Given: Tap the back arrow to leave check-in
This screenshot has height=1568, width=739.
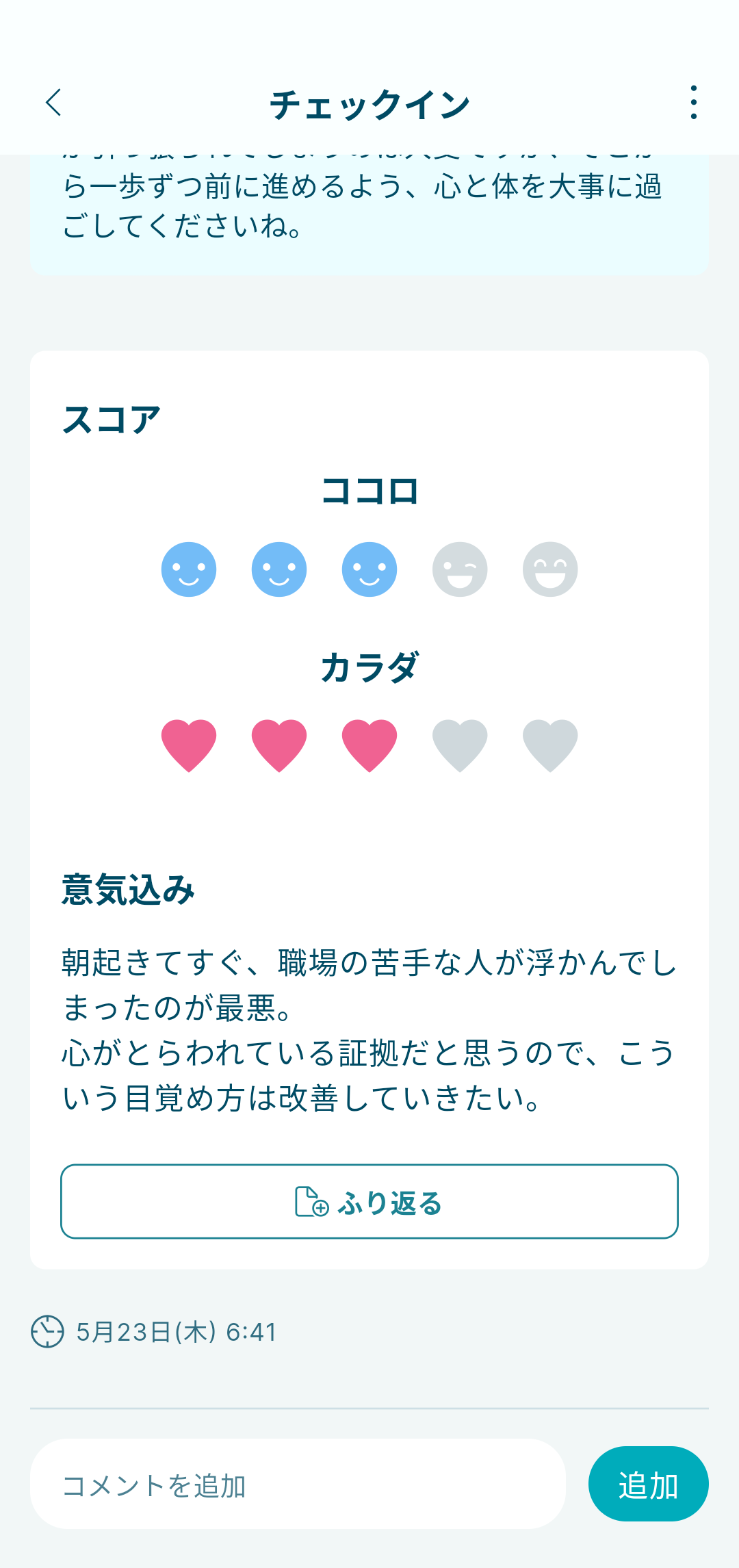Looking at the screenshot, I should (x=54, y=103).
